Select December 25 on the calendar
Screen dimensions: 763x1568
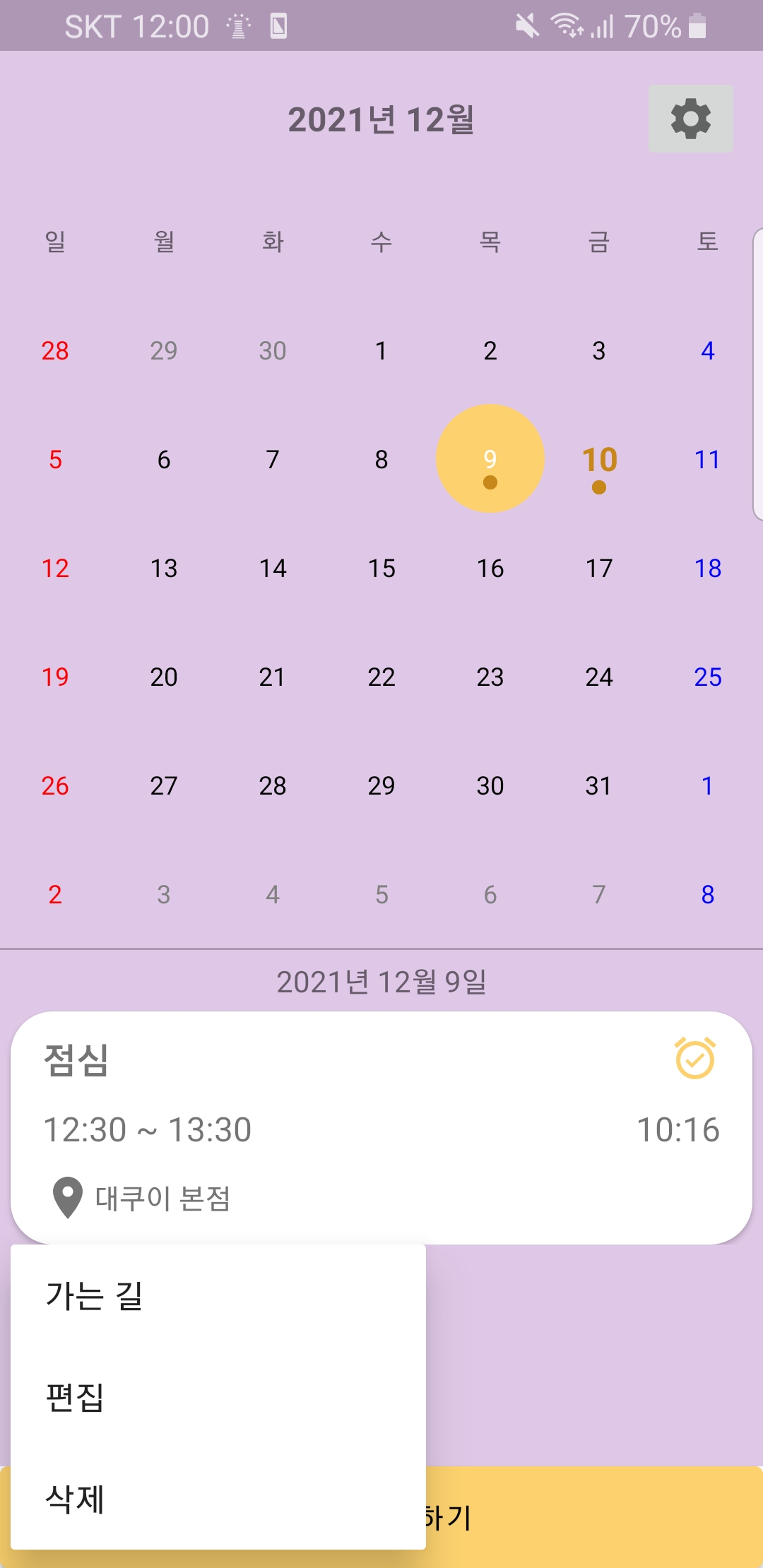pos(707,677)
